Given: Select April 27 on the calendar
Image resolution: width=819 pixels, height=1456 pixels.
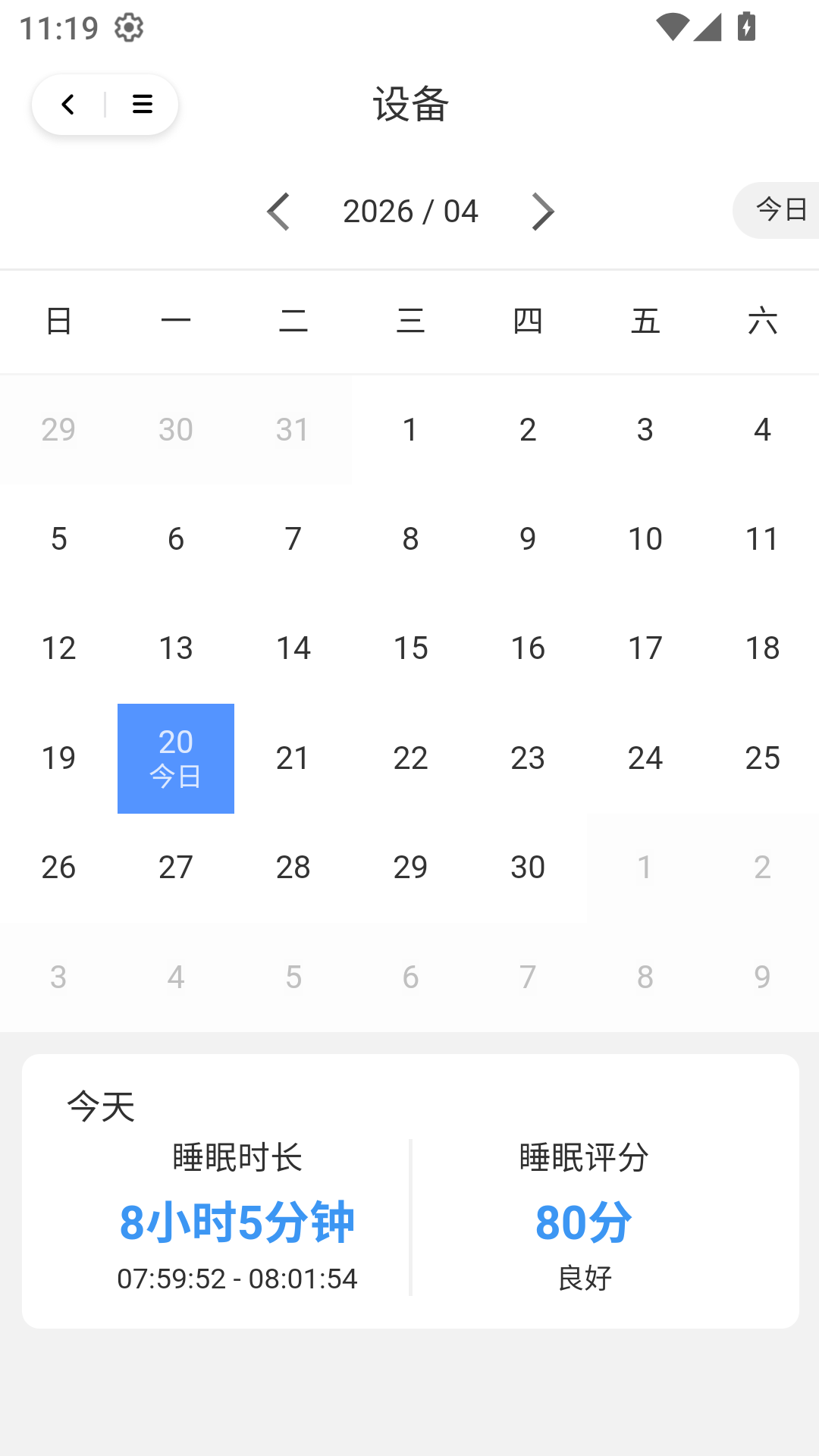Looking at the screenshot, I should [x=176, y=867].
